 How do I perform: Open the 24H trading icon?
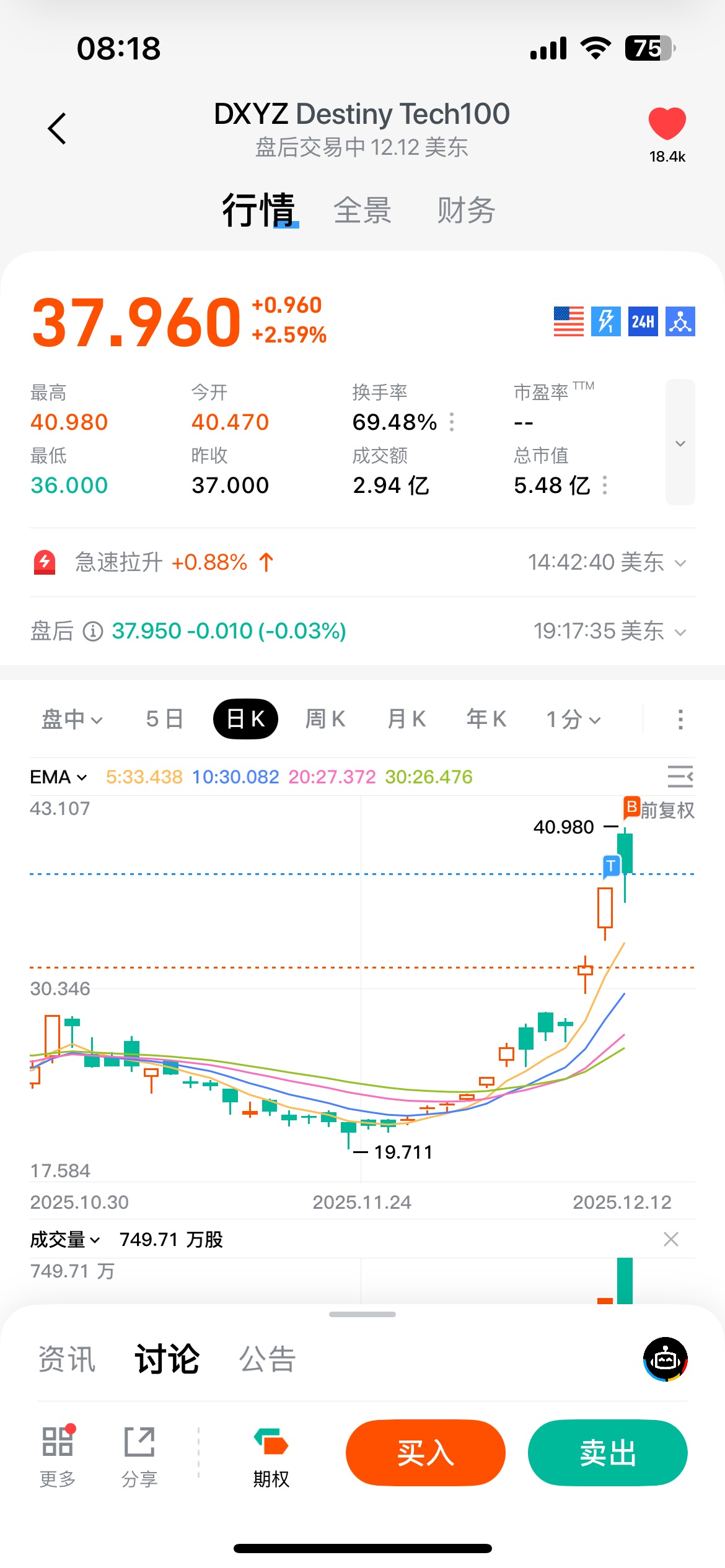click(643, 321)
